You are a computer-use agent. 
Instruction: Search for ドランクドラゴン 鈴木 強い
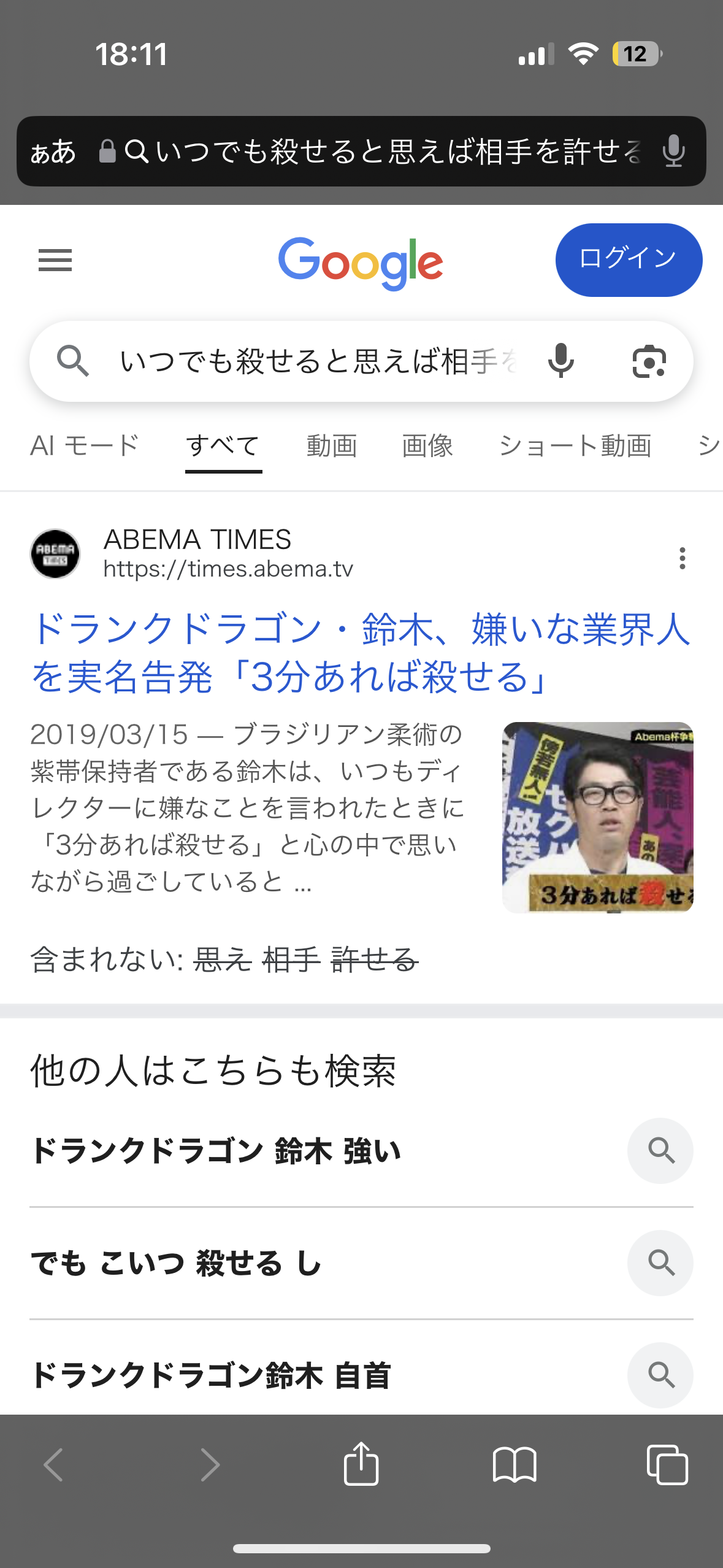tap(216, 1151)
